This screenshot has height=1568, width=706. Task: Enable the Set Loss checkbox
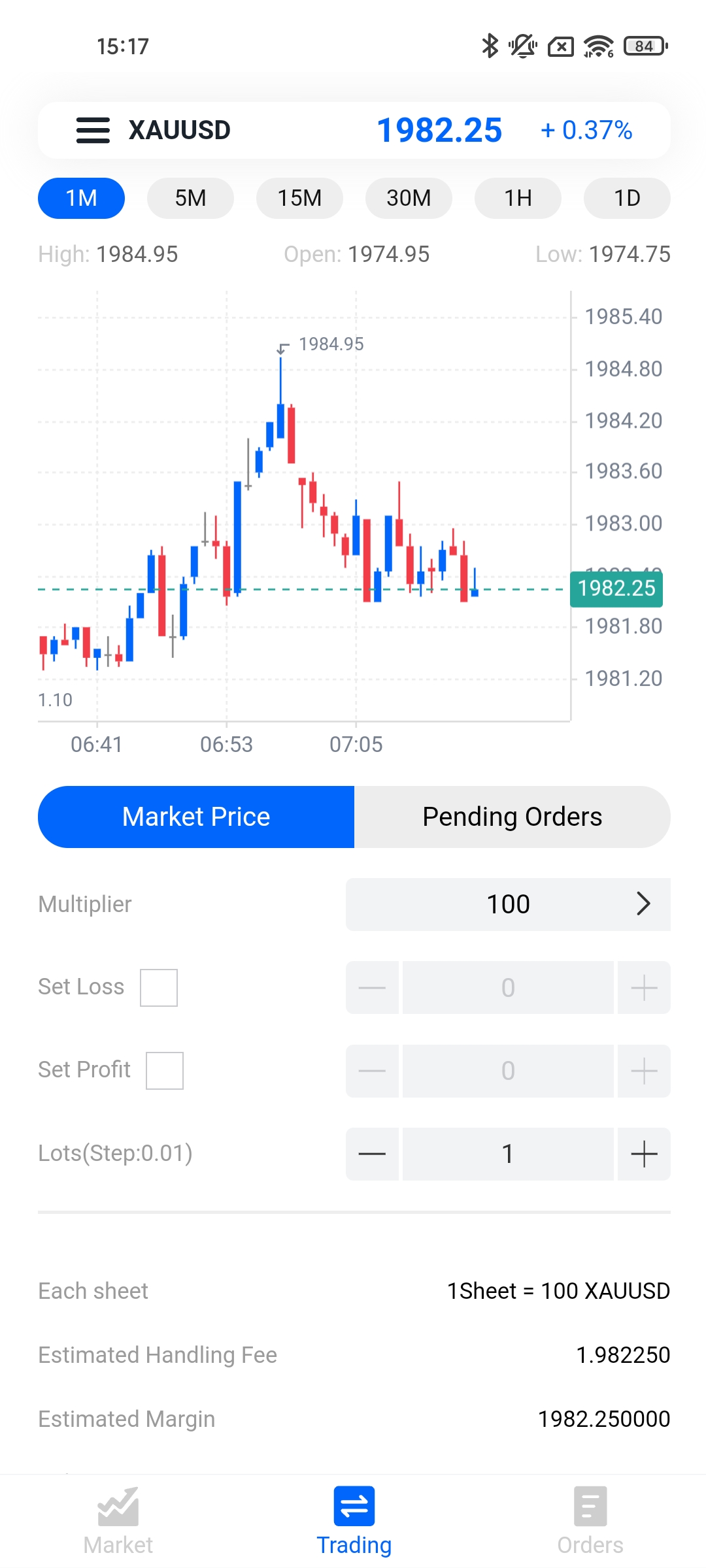[159, 987]
